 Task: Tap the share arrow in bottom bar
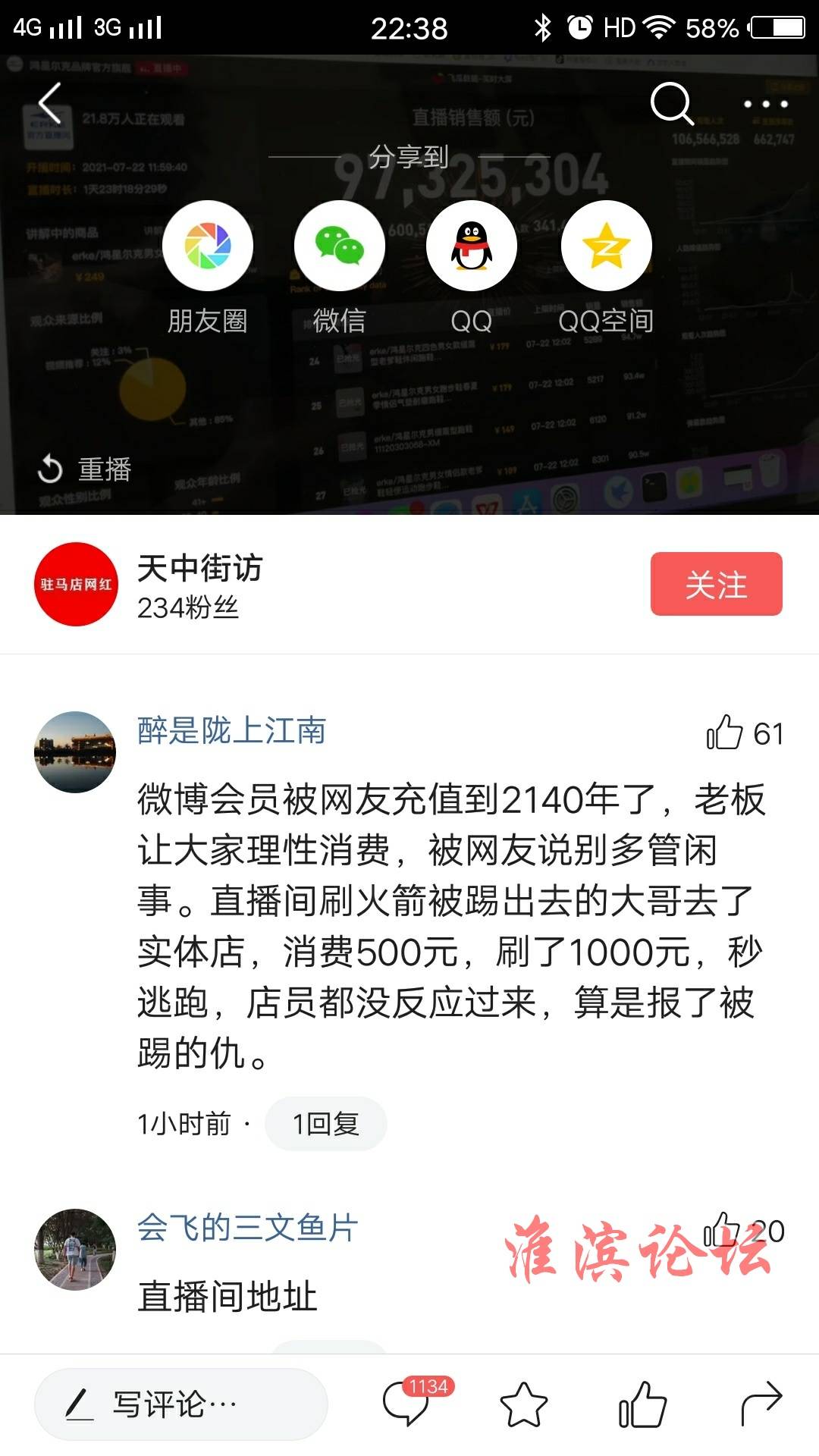pyautogui.click(x=761, y=1404)
